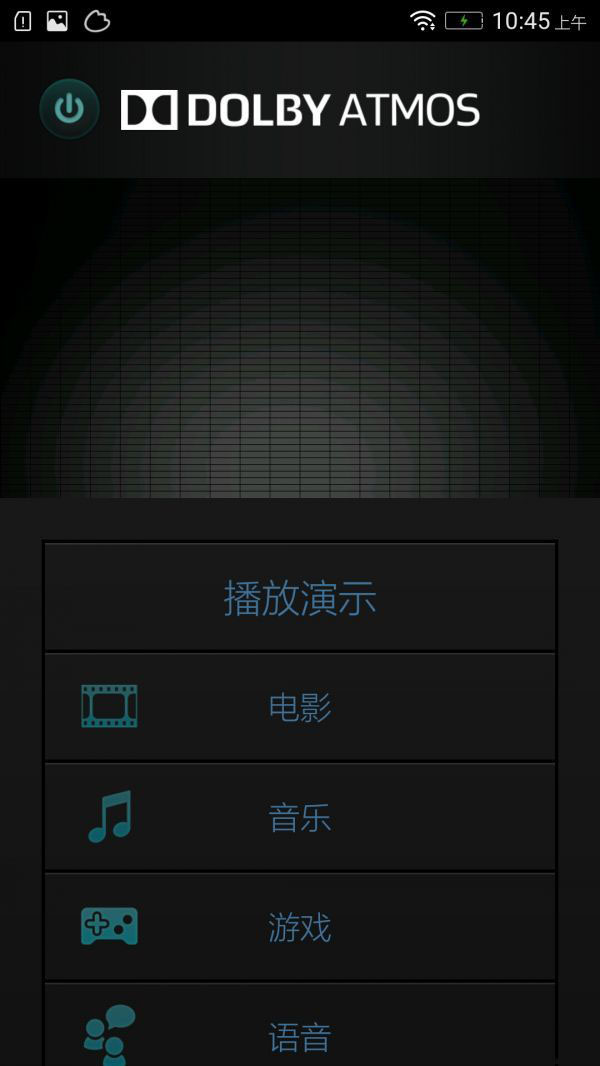
Task: Toggle the Dolby Atmos power button
Action: [69, 109]
